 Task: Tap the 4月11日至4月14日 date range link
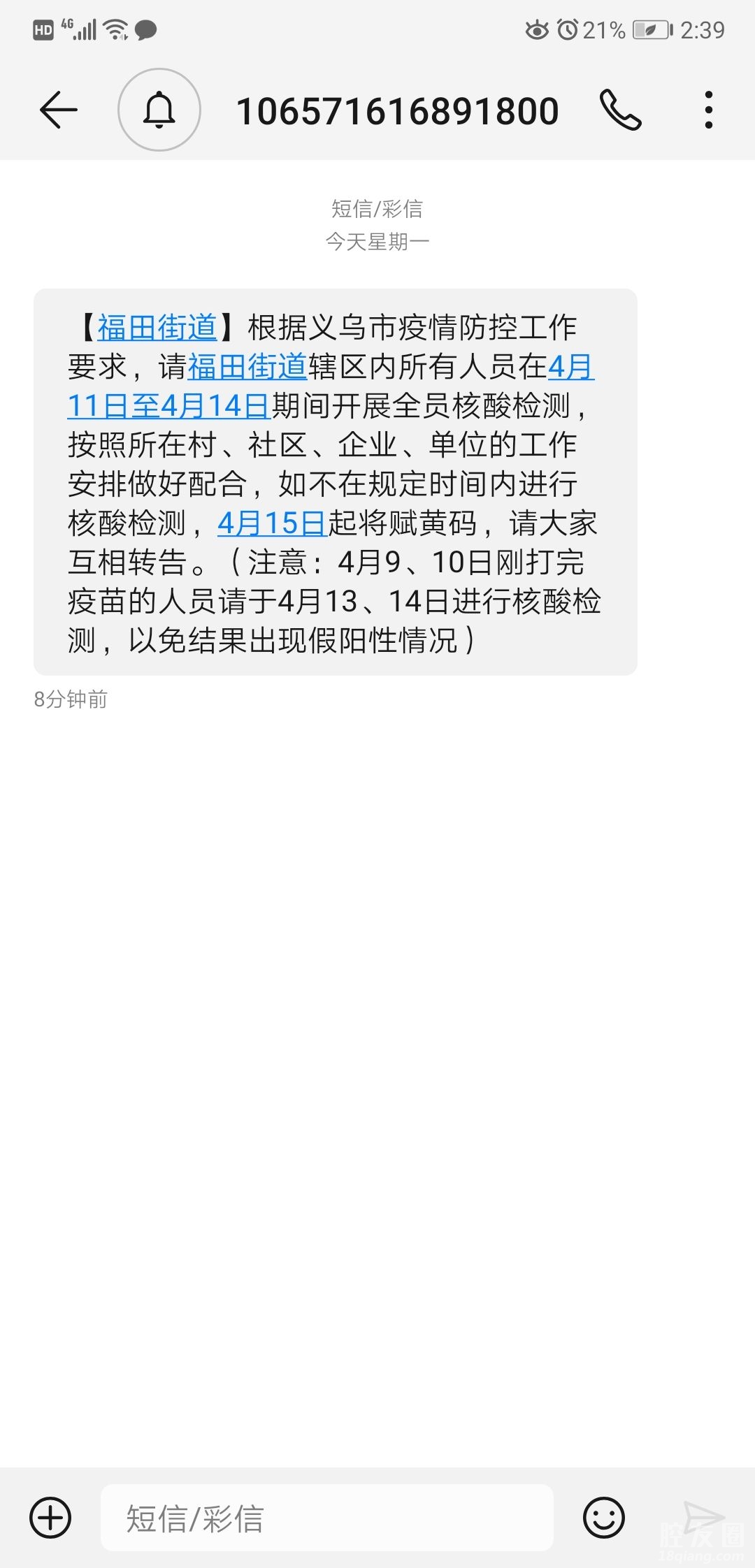tap(168, 406)
